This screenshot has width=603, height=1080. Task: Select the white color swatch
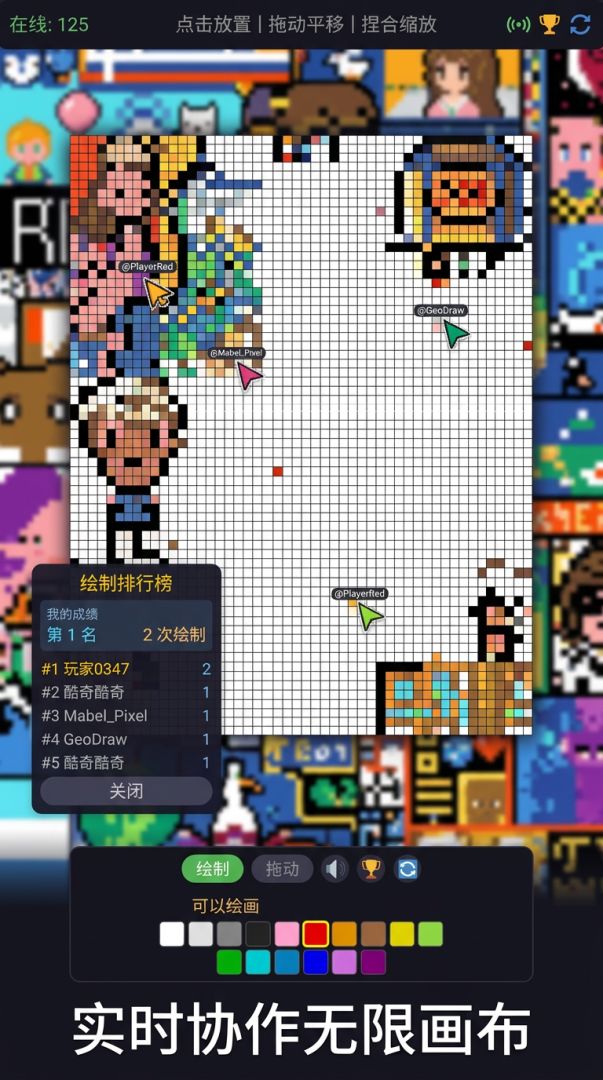pos(172,934)
